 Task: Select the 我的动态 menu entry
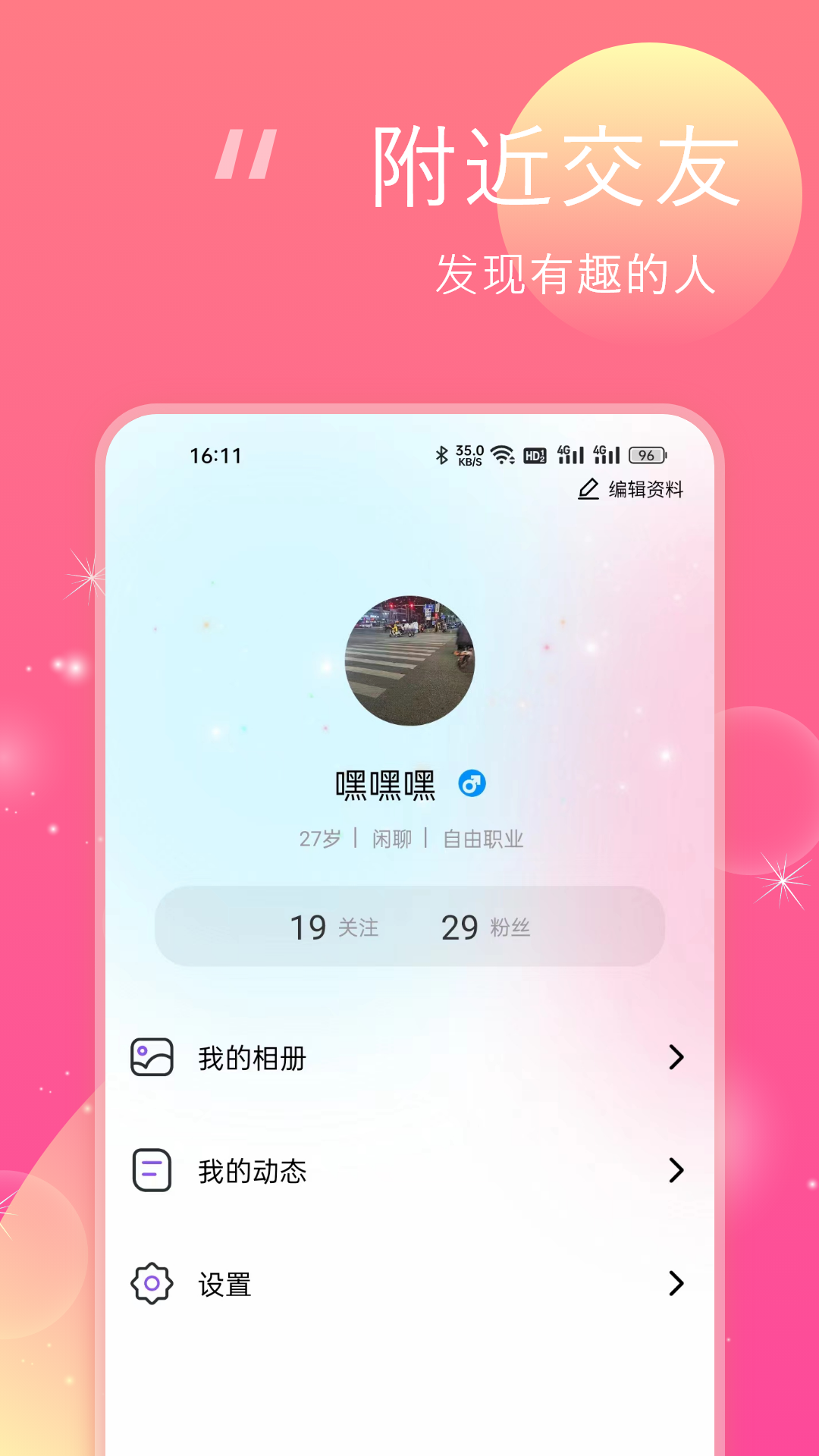tap(251, 1172)
